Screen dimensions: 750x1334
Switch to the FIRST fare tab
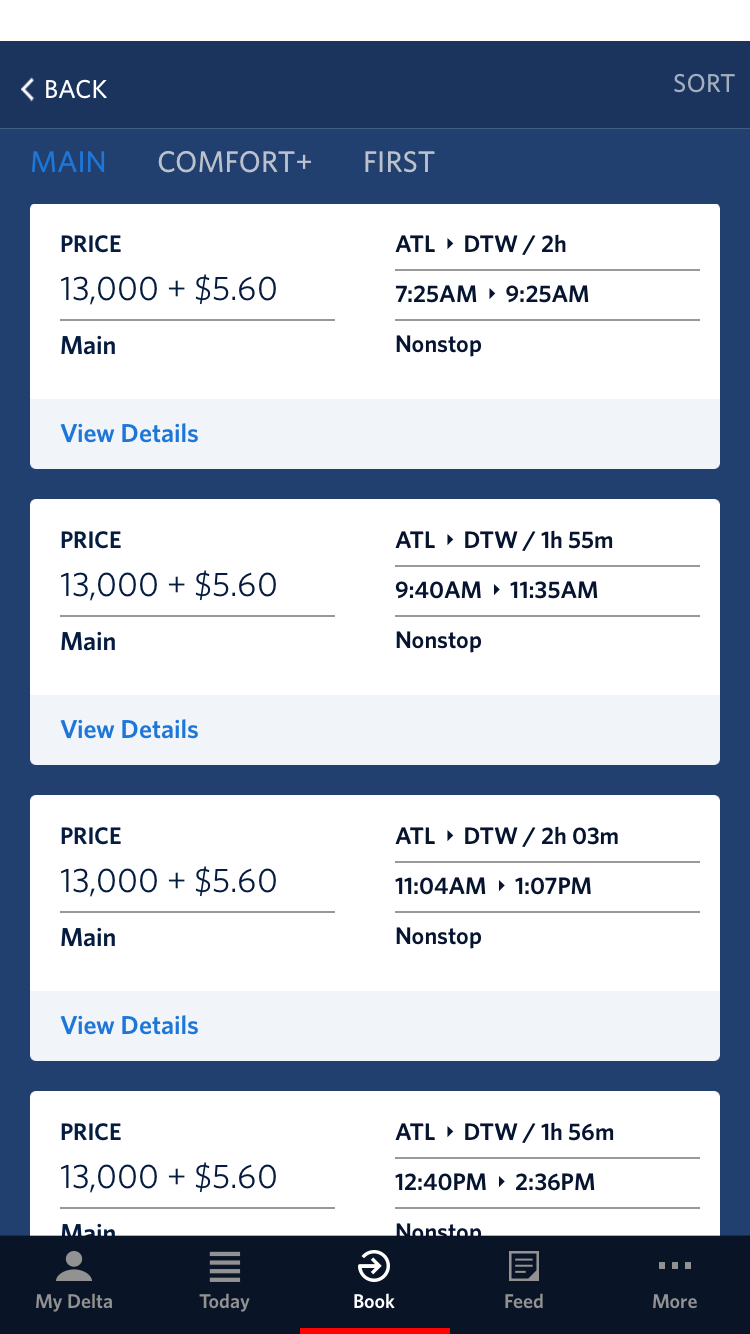click(398, 162)
